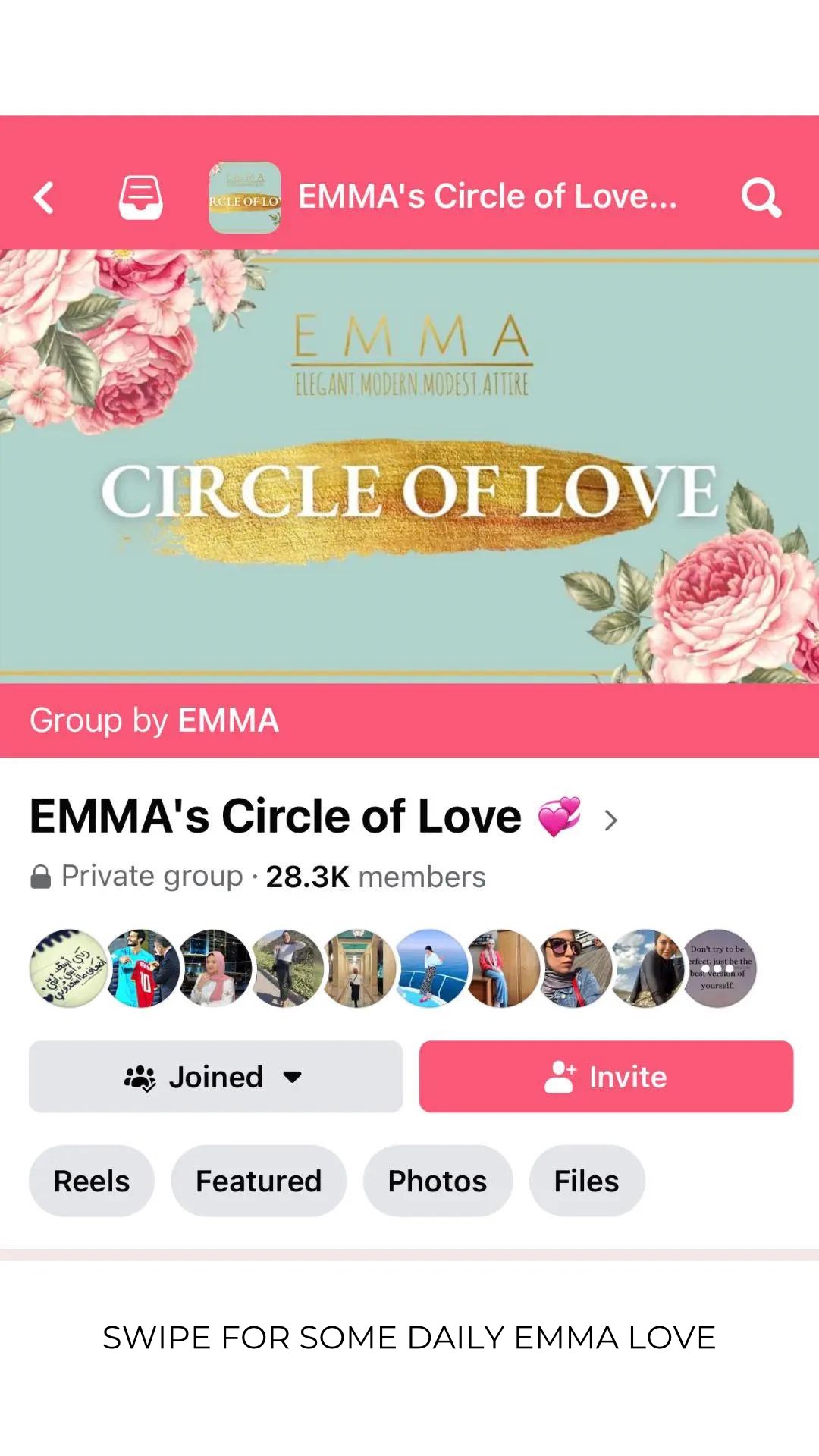The width and height of the screenshot is (819, 1456).
Task: Click the members icon on Joined button
Action: click(x=141, y=1076)
